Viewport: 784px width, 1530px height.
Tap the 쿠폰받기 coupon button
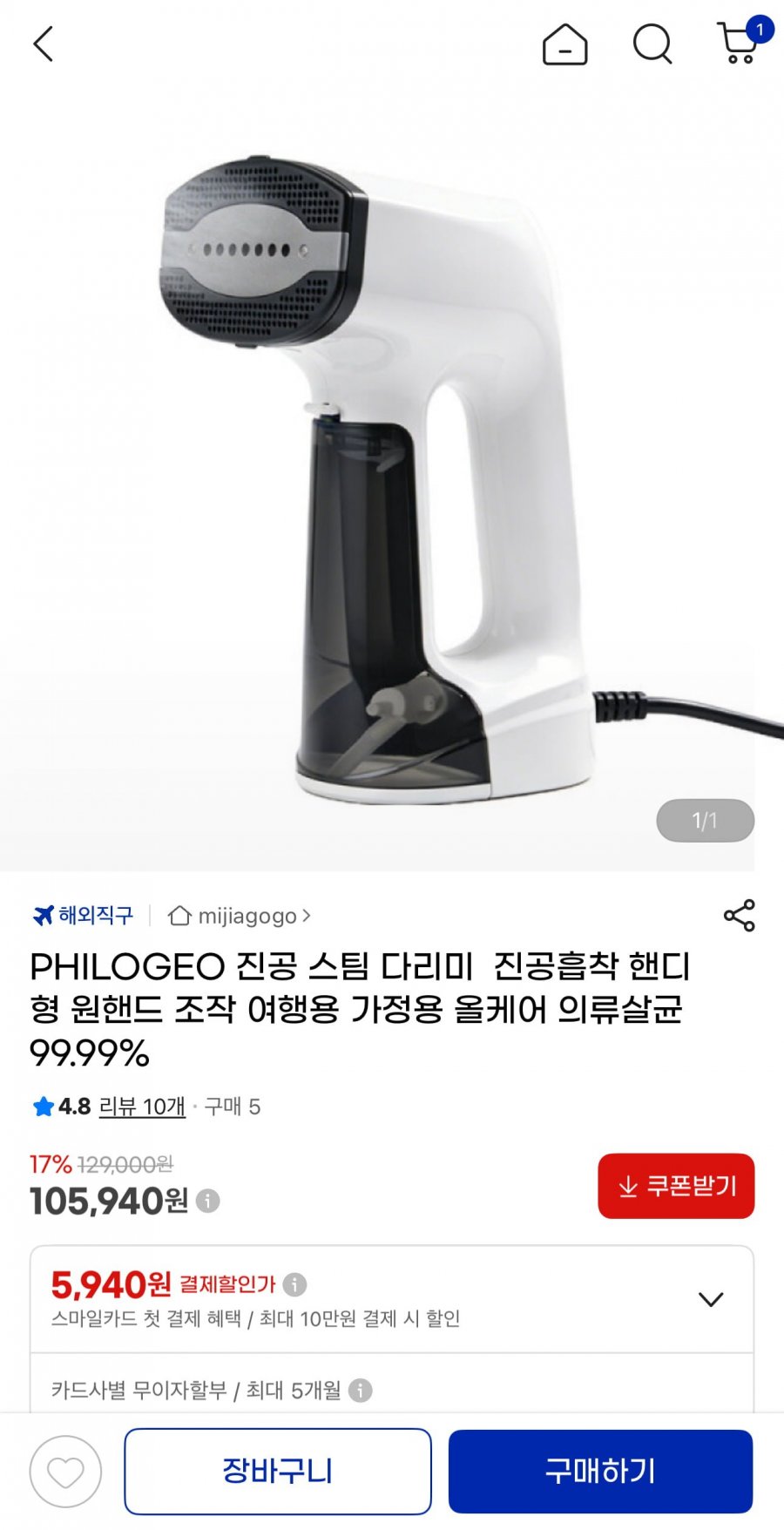[676, 1185]
